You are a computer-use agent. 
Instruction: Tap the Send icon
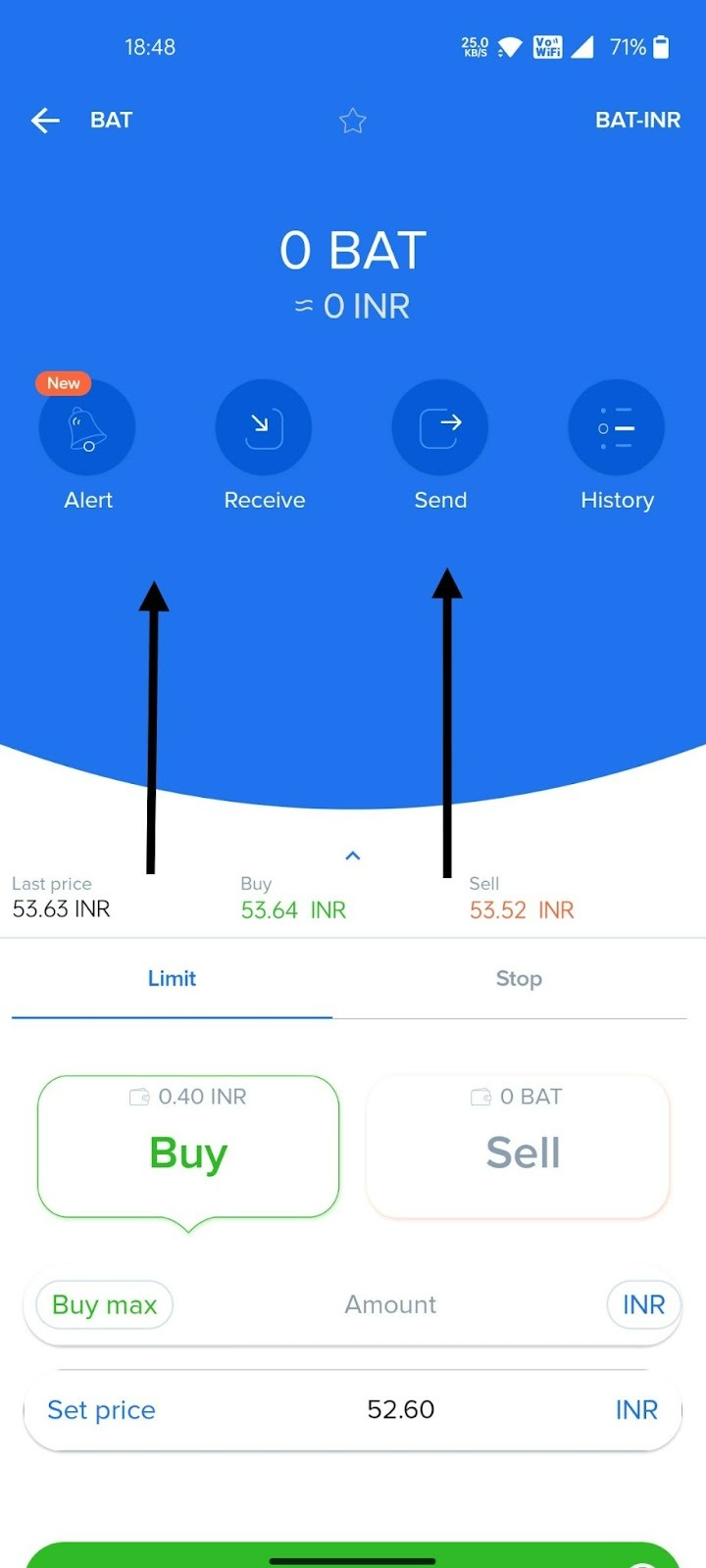[439, 426]
